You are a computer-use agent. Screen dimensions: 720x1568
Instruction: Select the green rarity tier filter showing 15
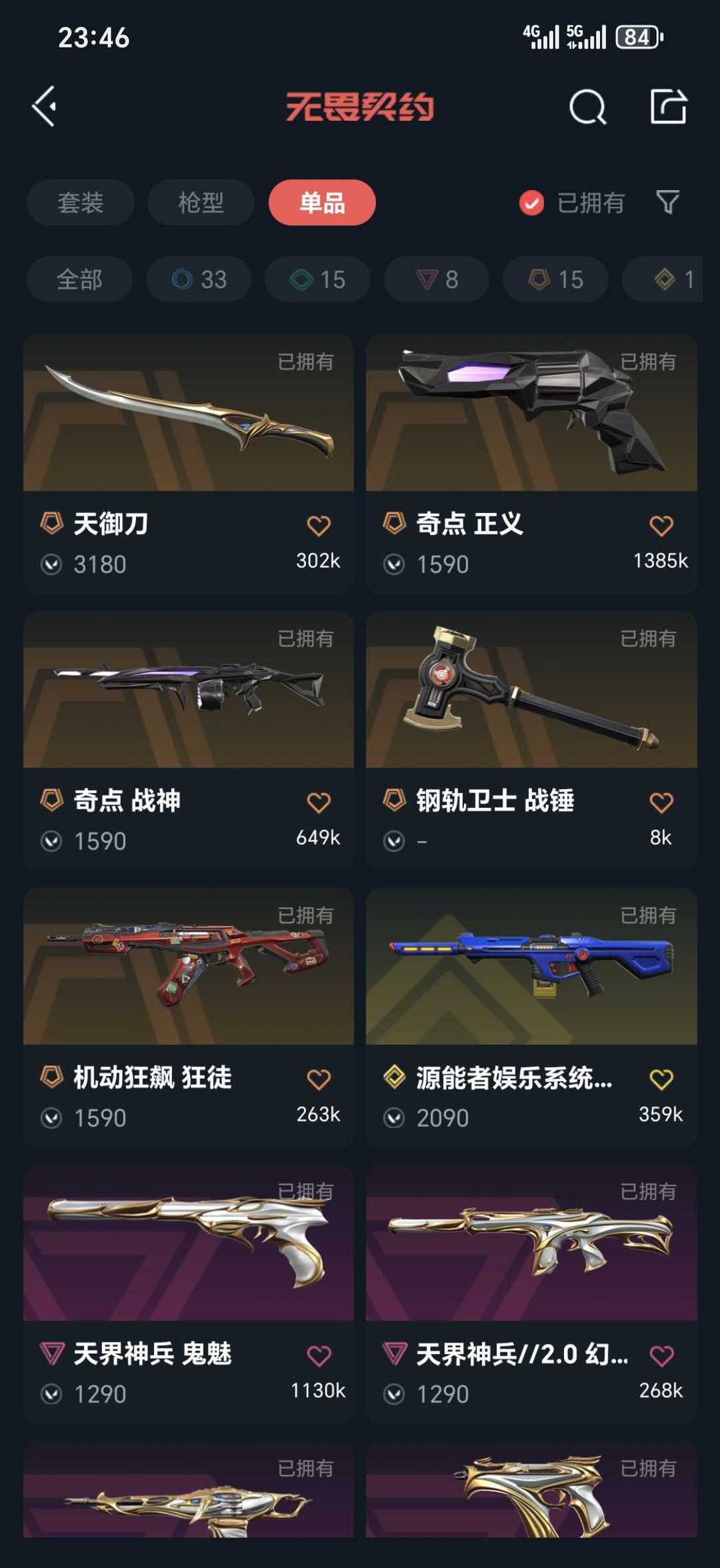(316, 279)
